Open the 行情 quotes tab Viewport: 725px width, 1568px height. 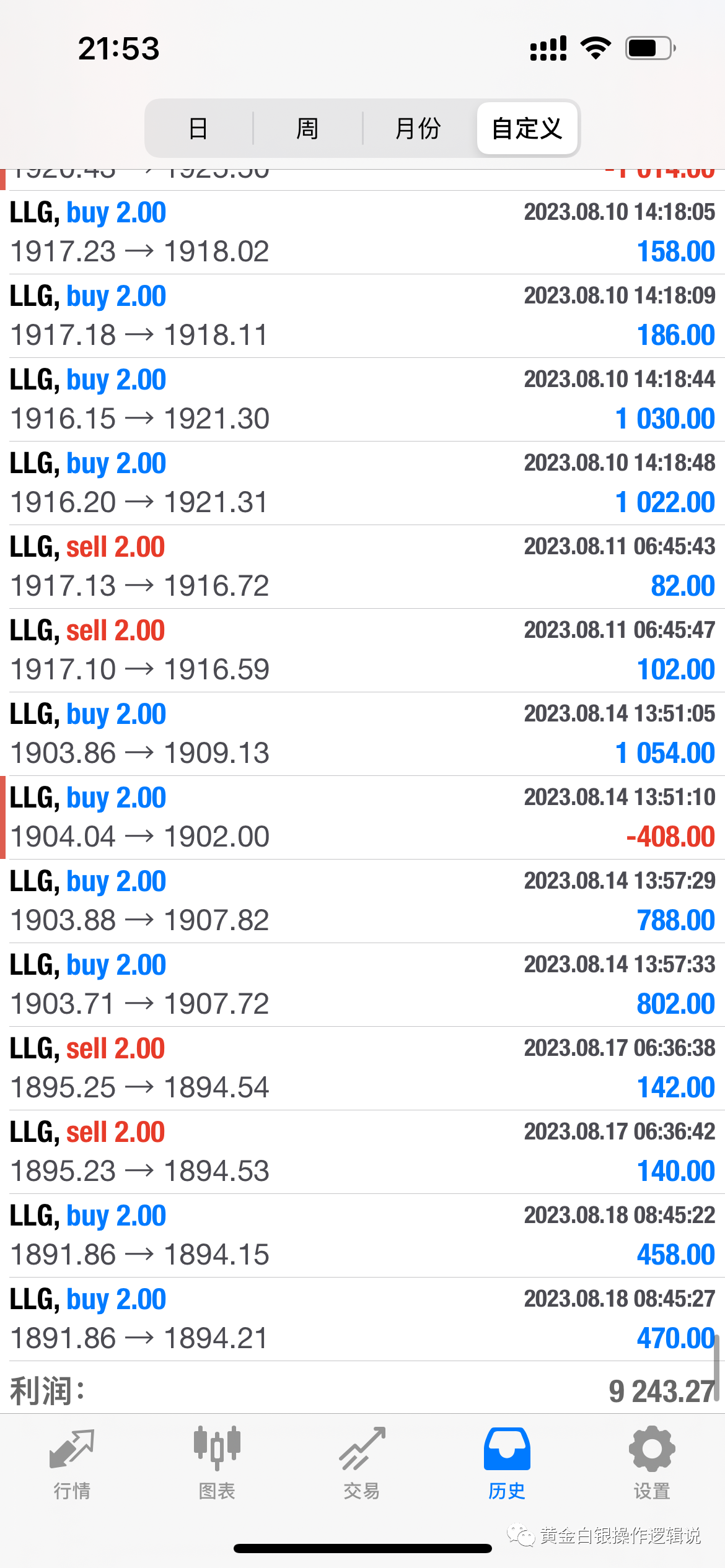pos(72,1464)
